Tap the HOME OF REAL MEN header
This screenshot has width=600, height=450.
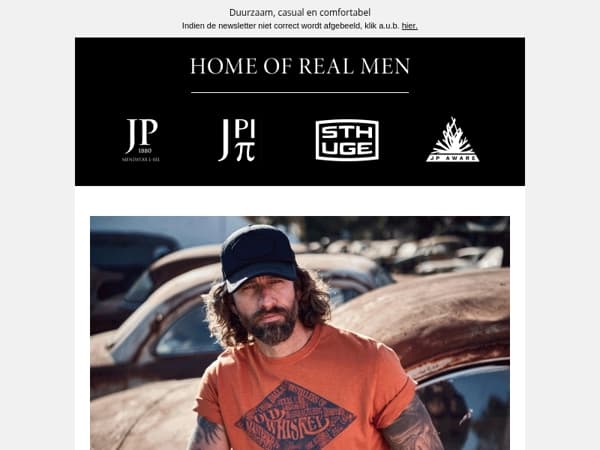click(300, 67)
